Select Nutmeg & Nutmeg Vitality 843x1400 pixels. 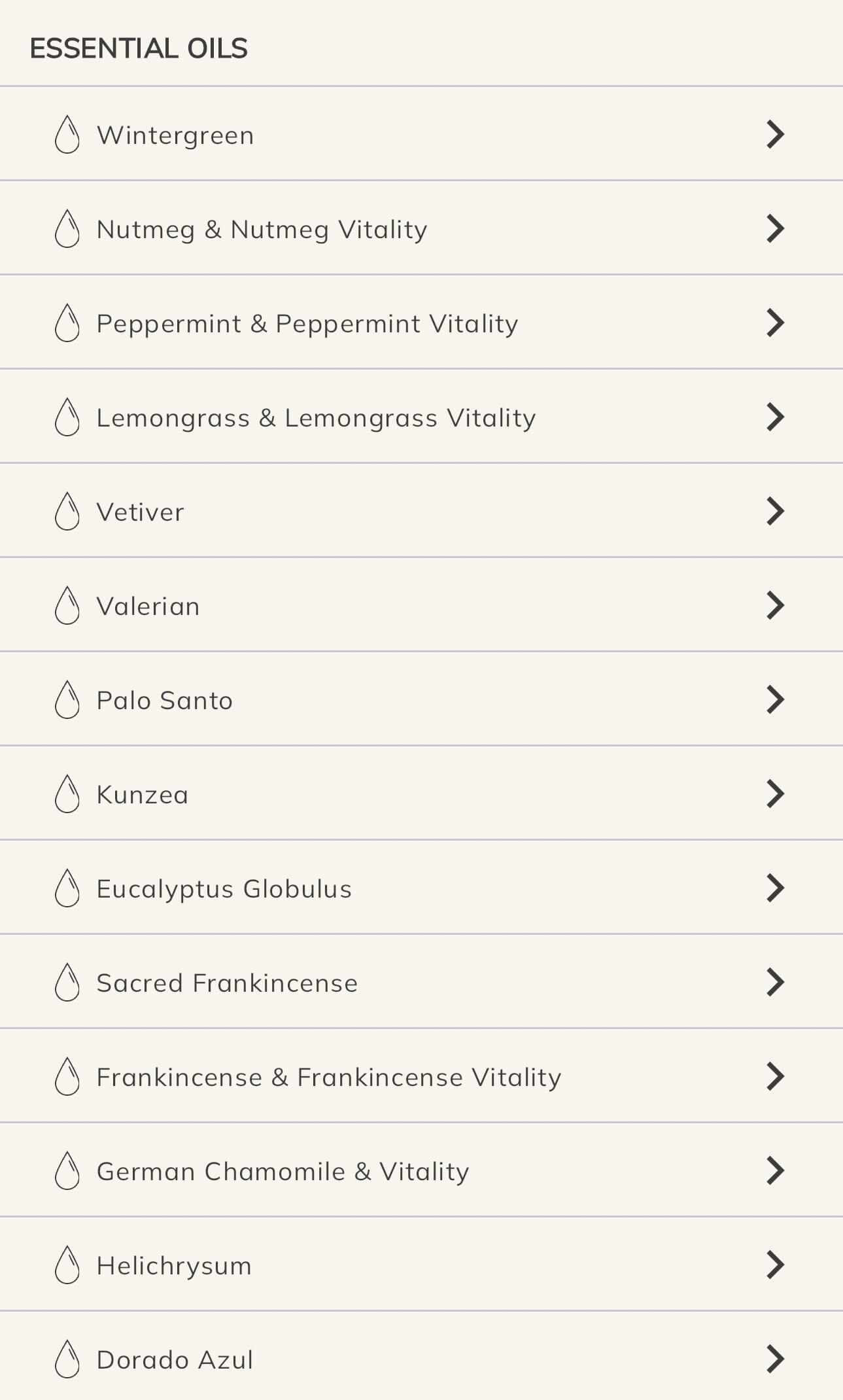[421, 228]
